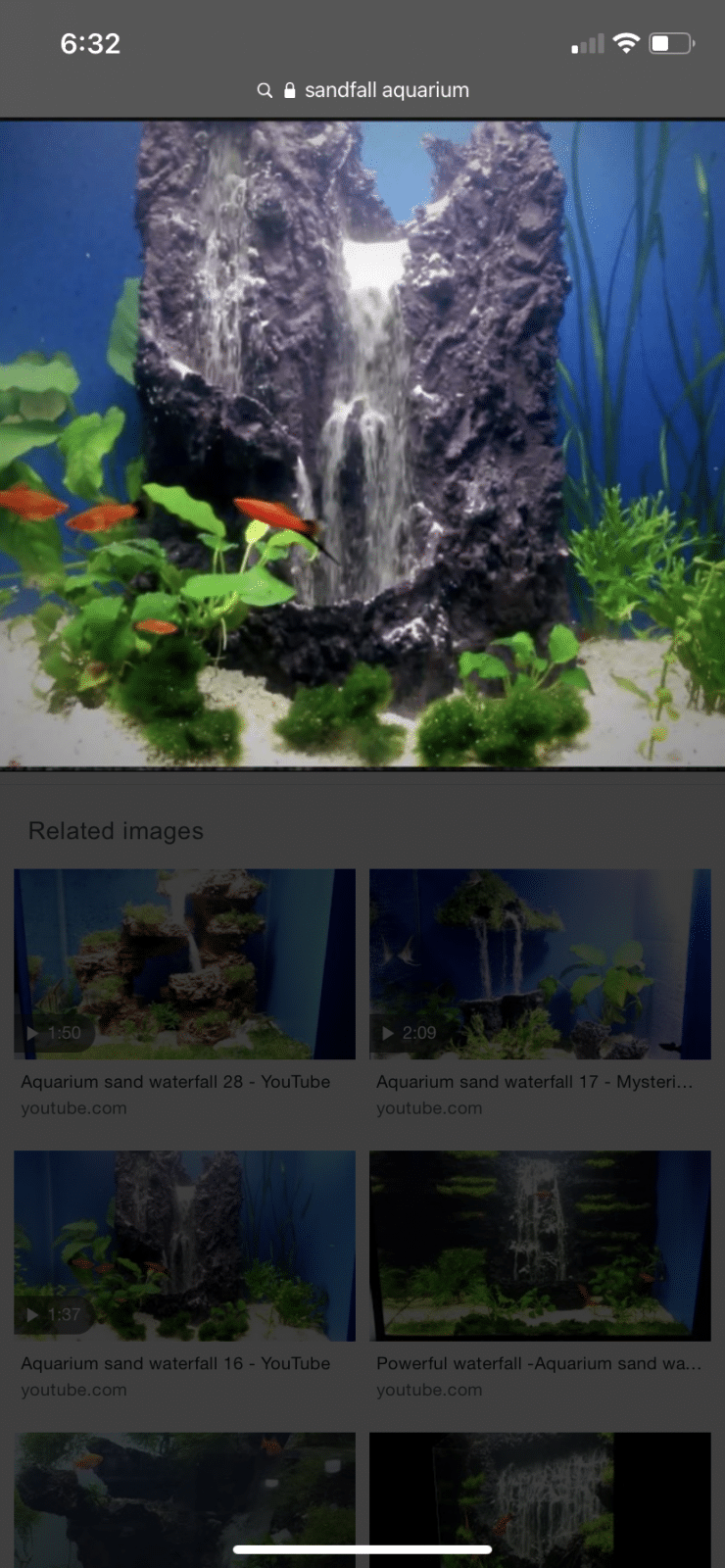725x1568 pixels.
Task: Follow the Aquarium sand waterfall 28 - YouTube link
Action: 175,1082
